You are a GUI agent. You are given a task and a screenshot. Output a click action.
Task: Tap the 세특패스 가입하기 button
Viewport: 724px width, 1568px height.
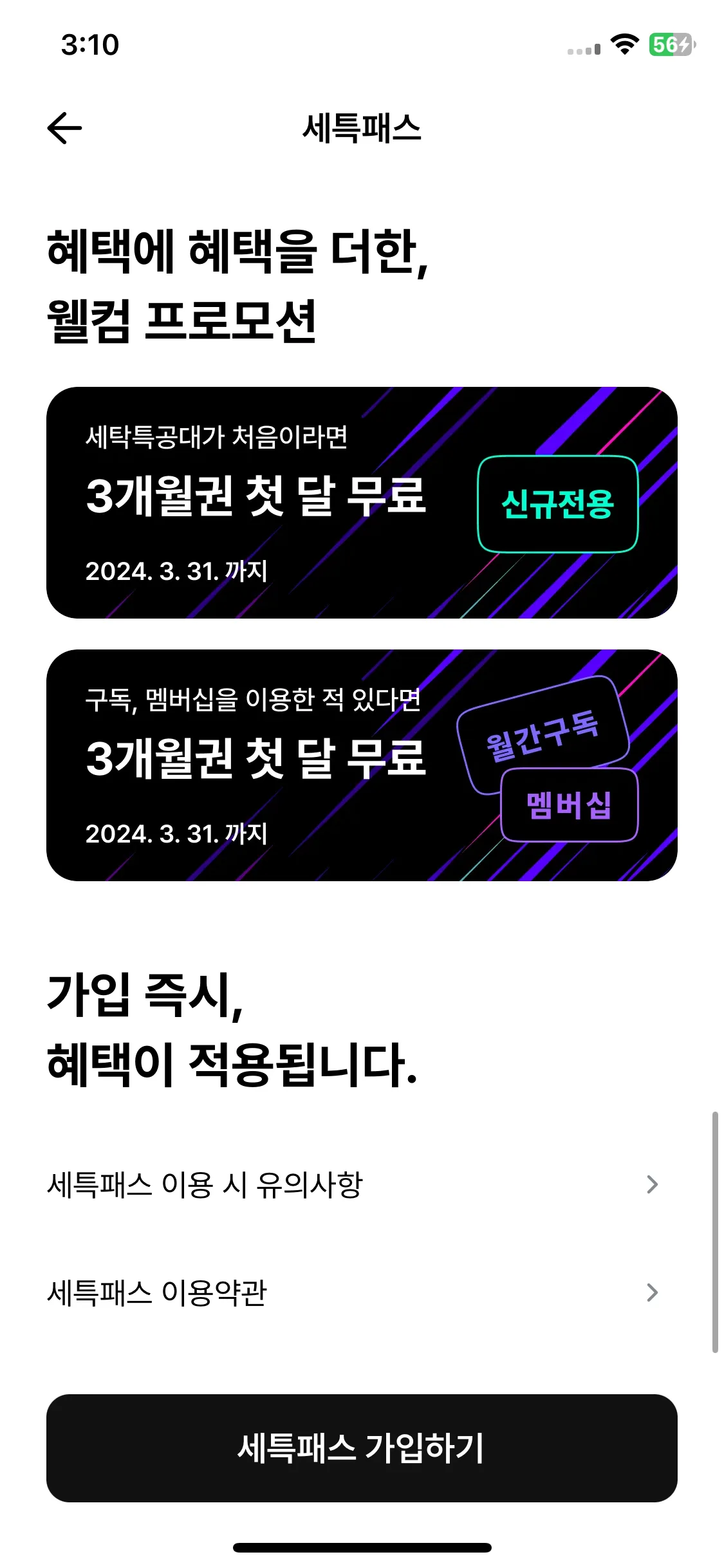click(362, 1448)
